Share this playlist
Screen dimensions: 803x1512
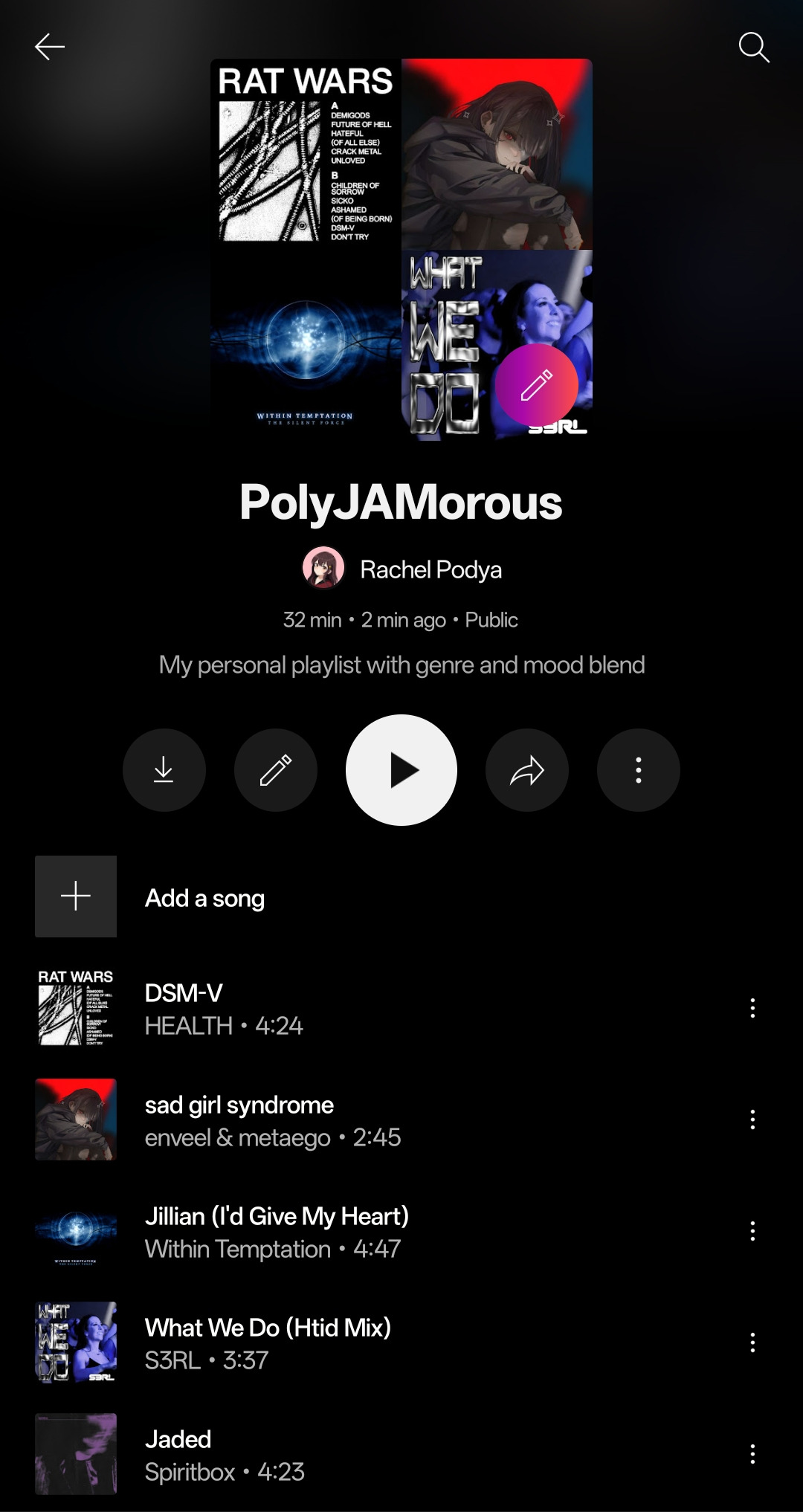526,770
